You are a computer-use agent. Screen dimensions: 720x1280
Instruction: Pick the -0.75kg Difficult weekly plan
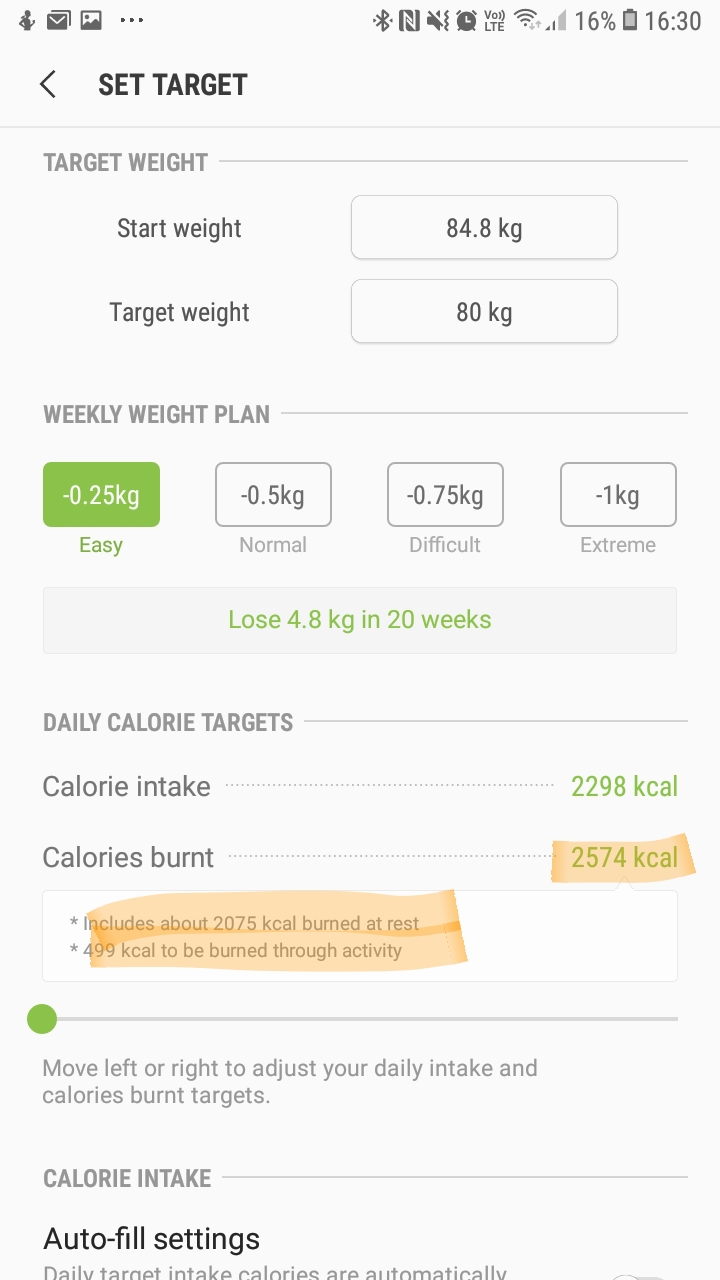coord(445,495)
